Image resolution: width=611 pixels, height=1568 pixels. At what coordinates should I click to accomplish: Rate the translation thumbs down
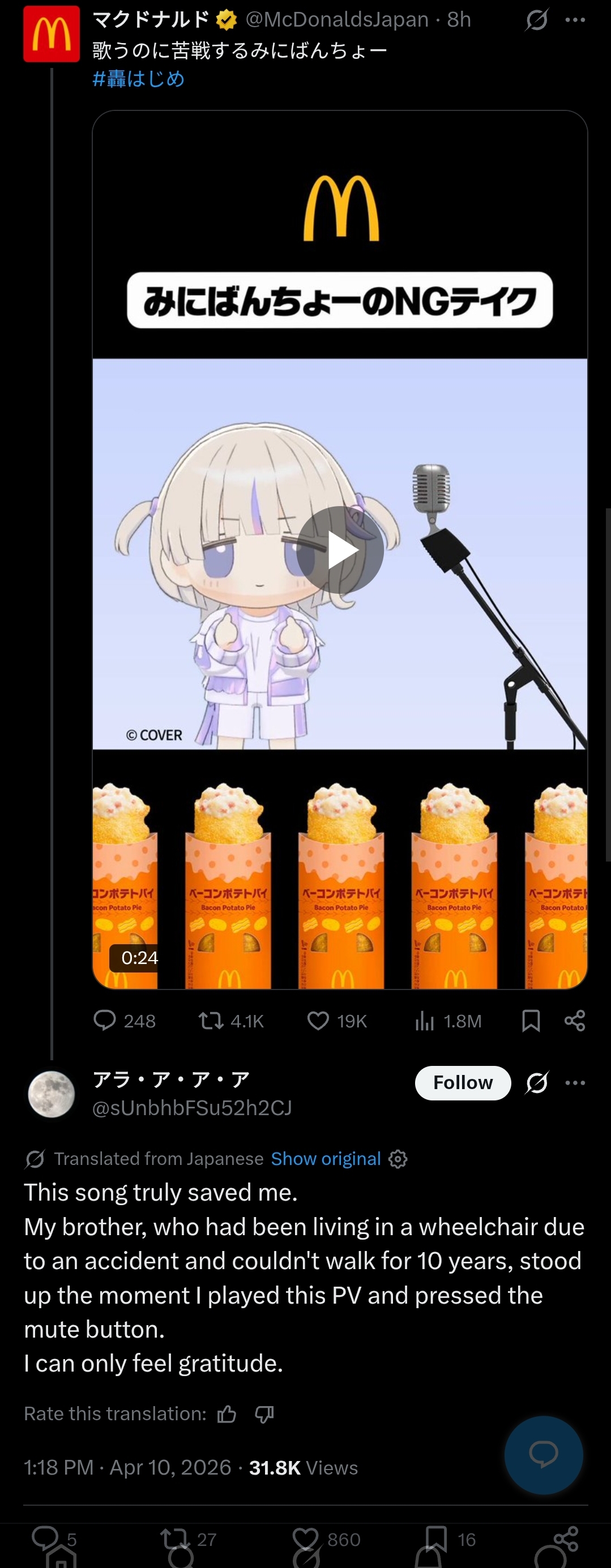coord(264,1414)
